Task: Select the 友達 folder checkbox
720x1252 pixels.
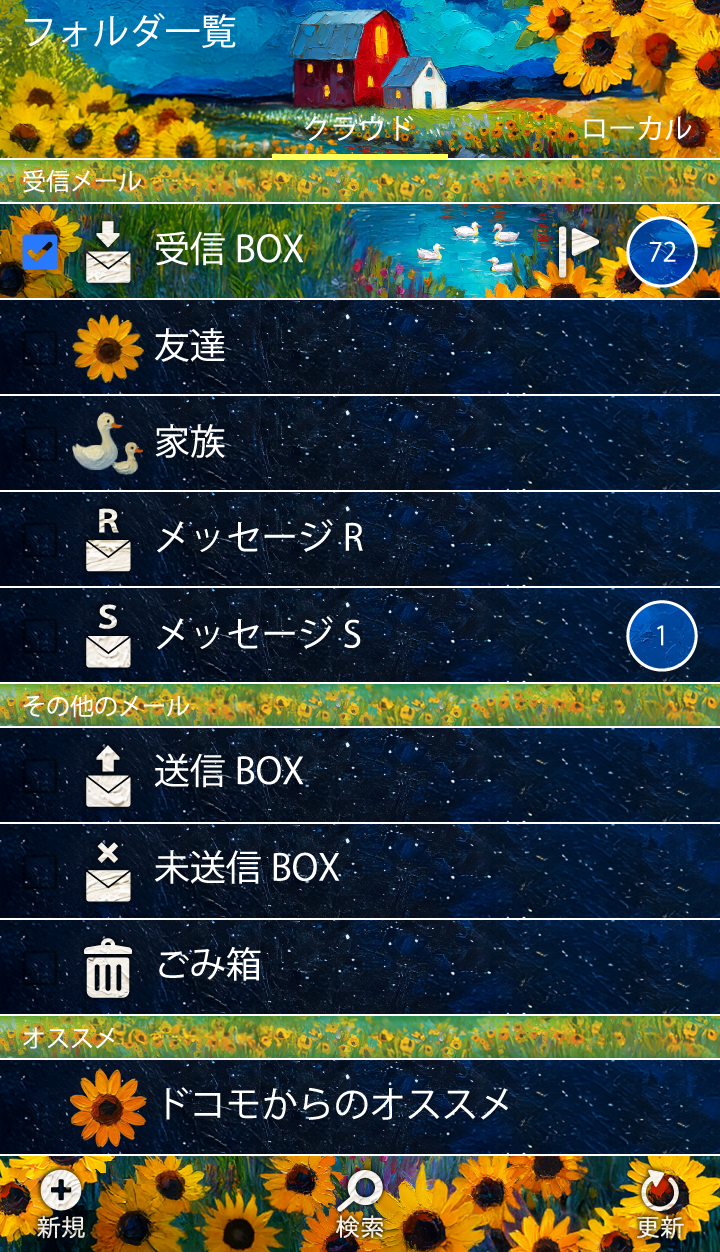Action: [40, 347]
